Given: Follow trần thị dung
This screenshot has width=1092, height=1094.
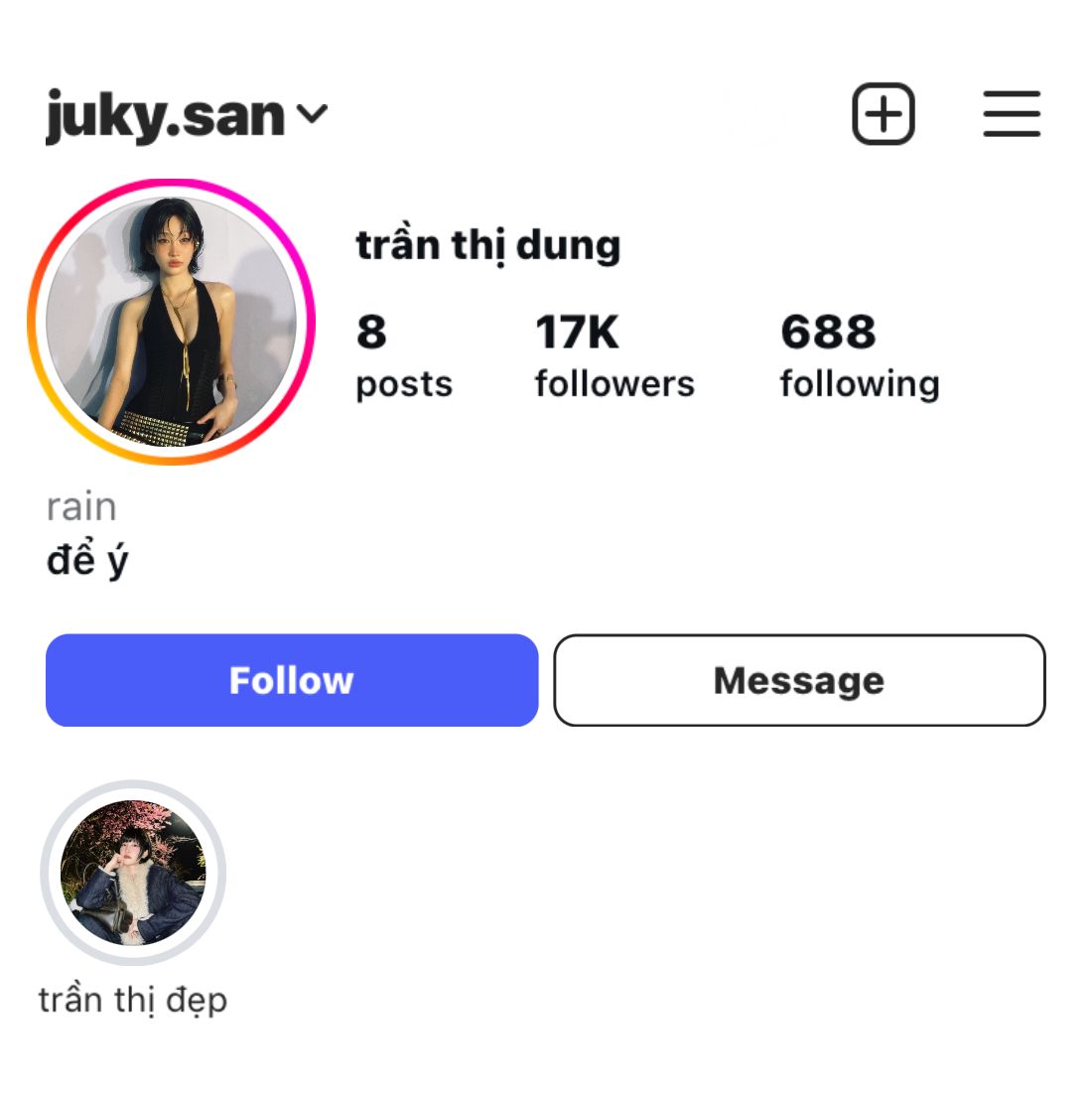Looking at the screenshot, I should tap(292, 680).
